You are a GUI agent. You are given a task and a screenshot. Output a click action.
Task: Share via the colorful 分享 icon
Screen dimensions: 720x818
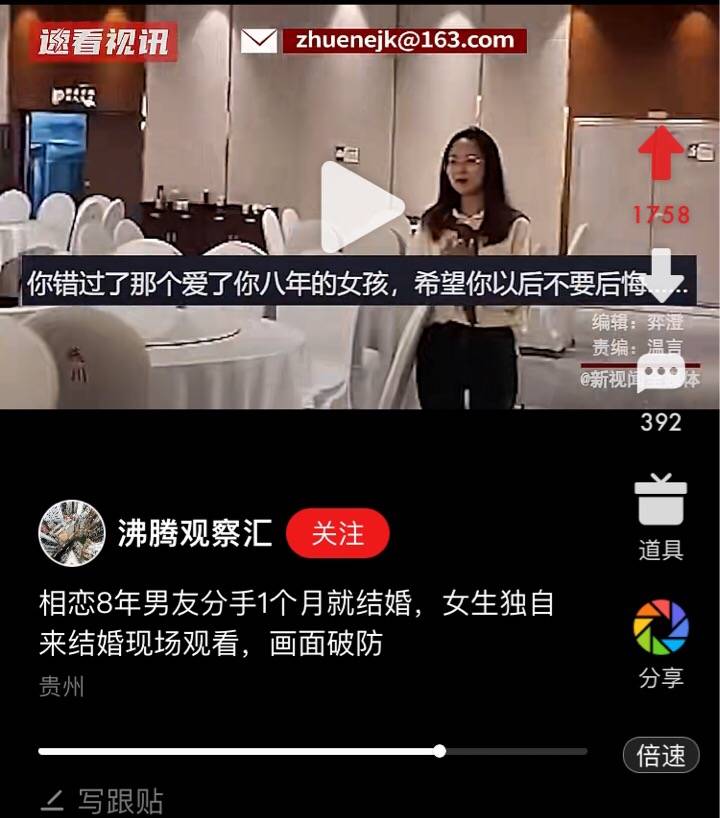click(x=661, y=628)
